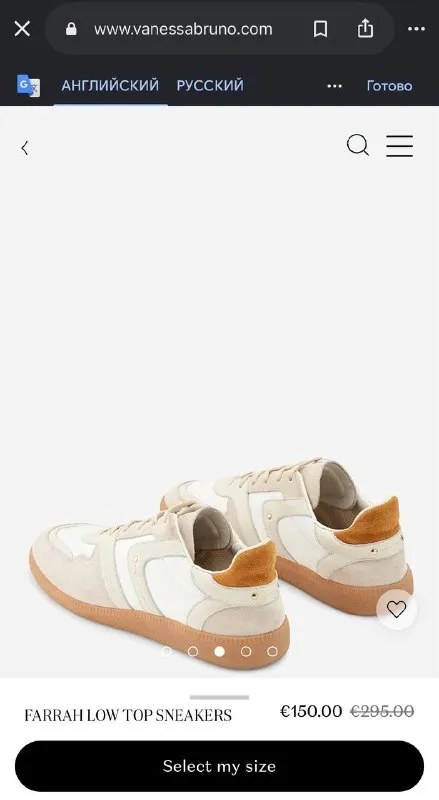Switch to the Русский translation language

pyautogui.click(x=210, y=85)
